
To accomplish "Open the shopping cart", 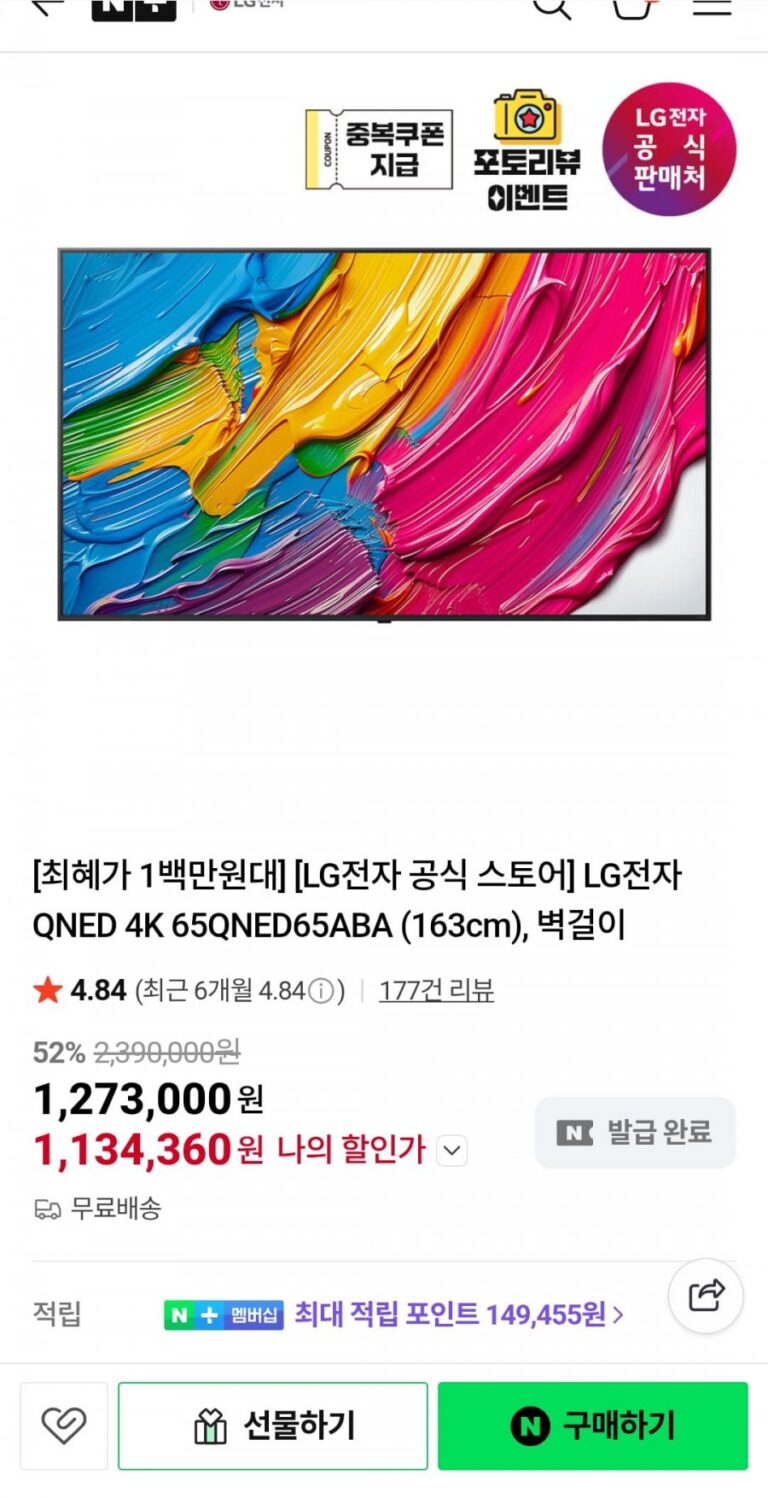I will pos(632,6).
